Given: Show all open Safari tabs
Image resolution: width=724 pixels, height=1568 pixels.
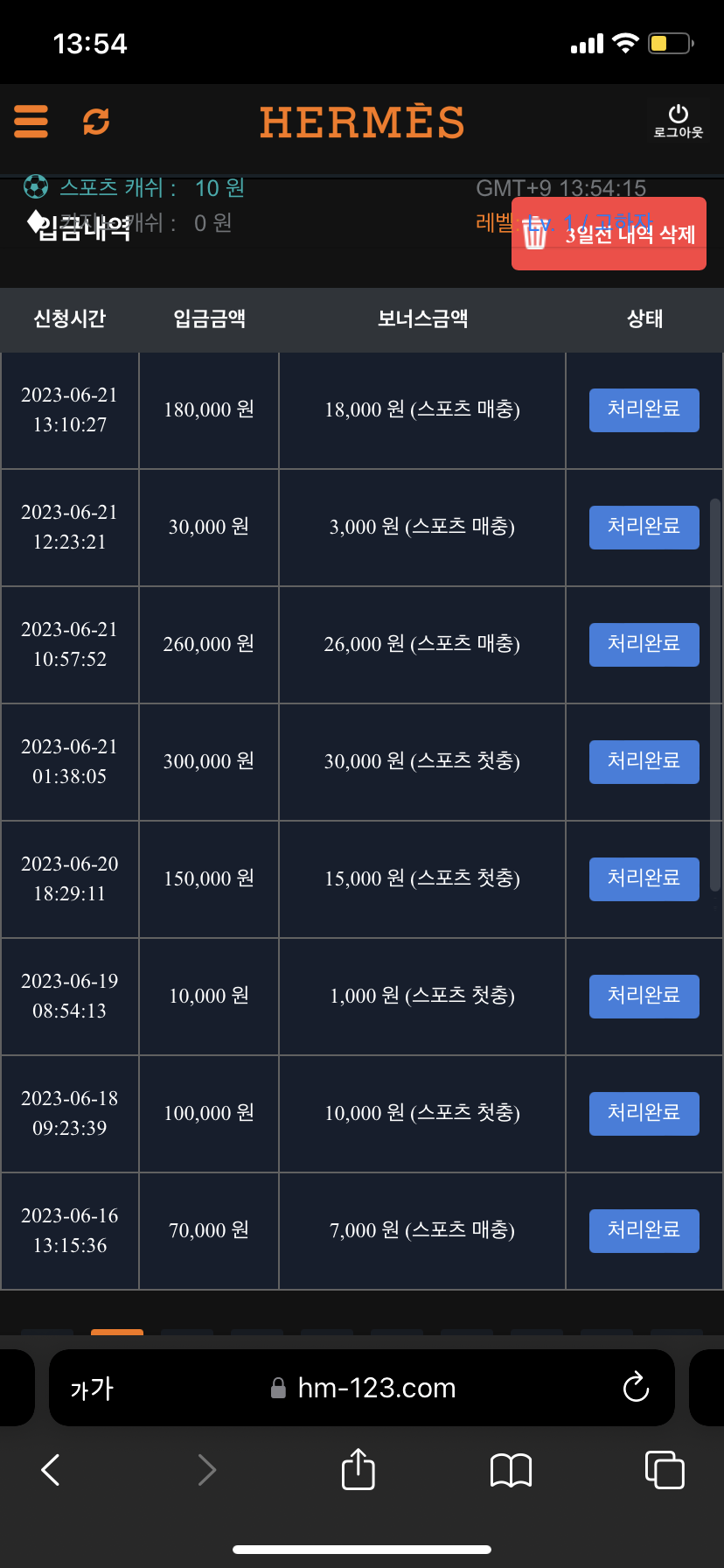Looking at the screenshot, I should point(665,1470).
